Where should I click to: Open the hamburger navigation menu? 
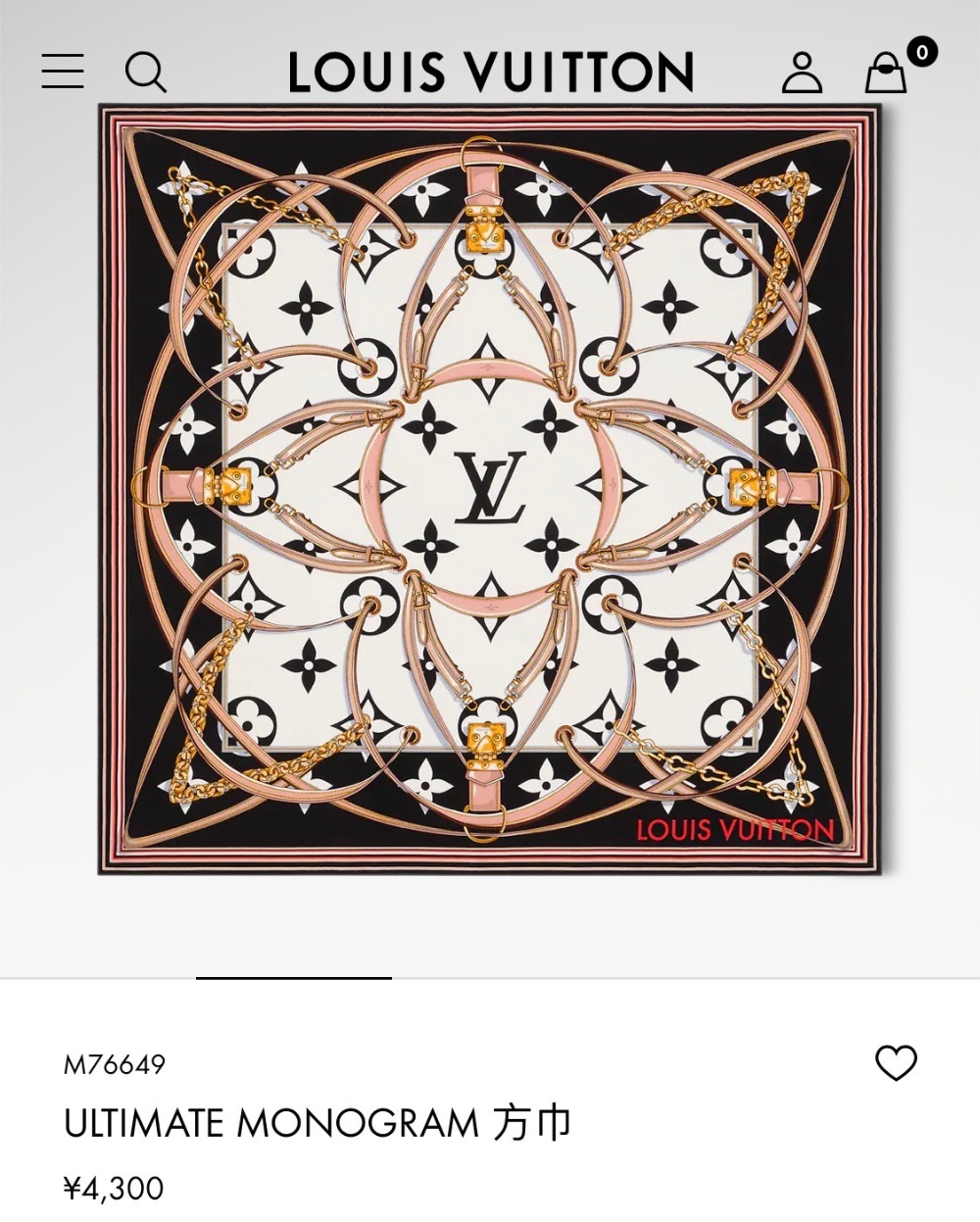[x=63, y=72]
